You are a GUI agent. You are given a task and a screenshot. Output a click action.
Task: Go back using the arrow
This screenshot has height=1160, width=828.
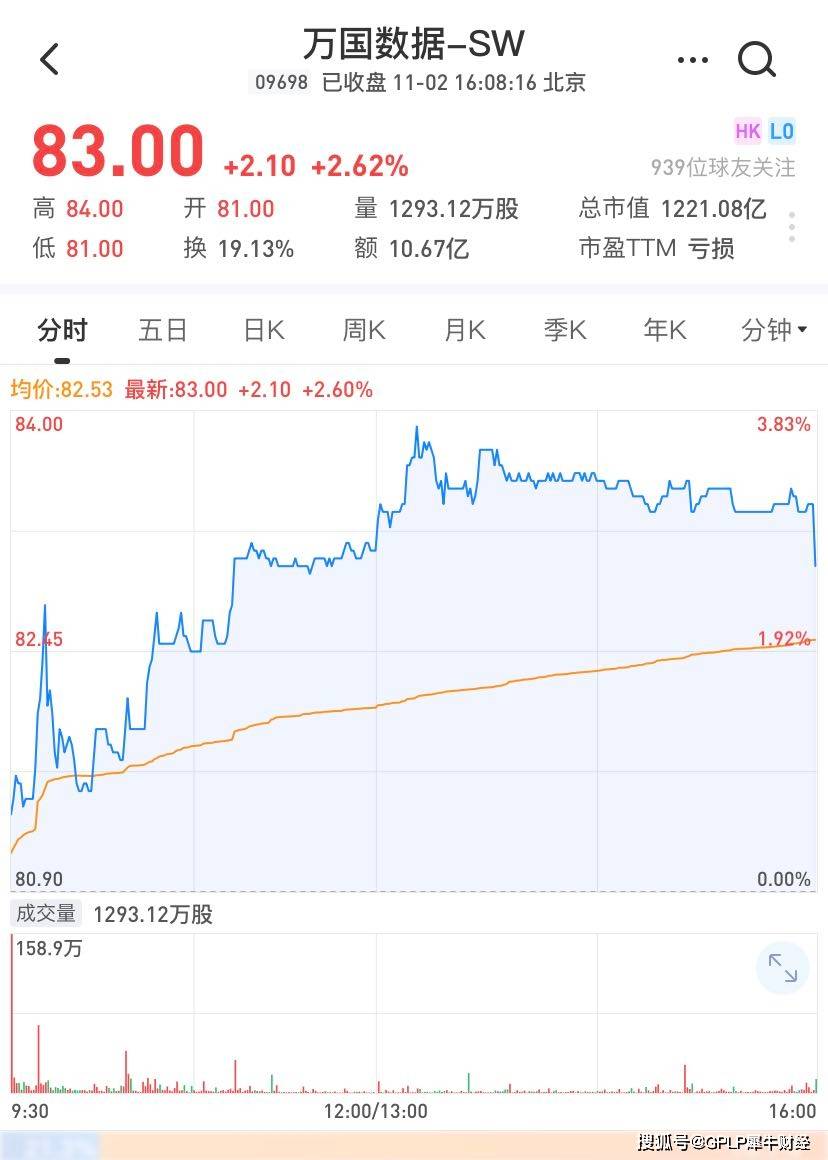[x=50, y=60]
